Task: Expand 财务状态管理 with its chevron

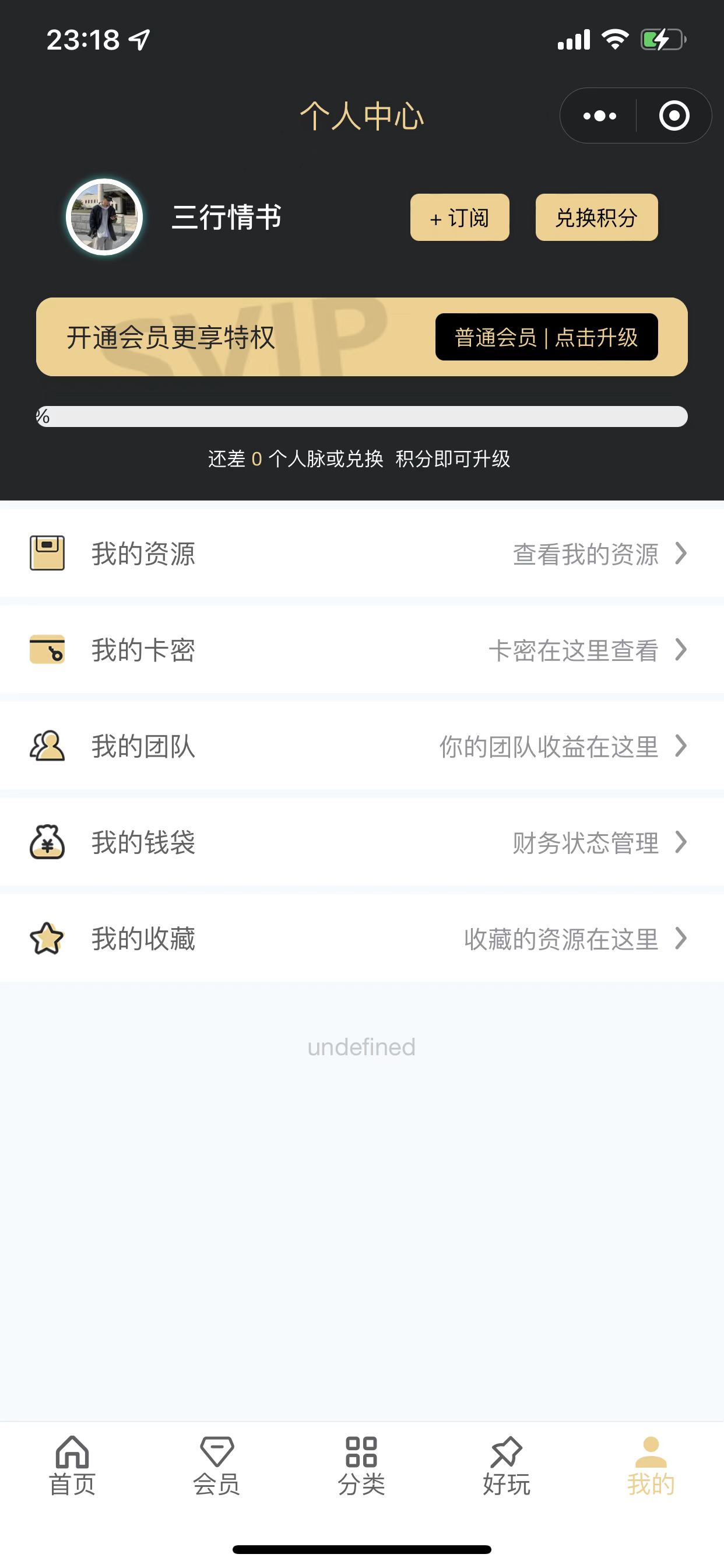Action: [x=680, y=842]
